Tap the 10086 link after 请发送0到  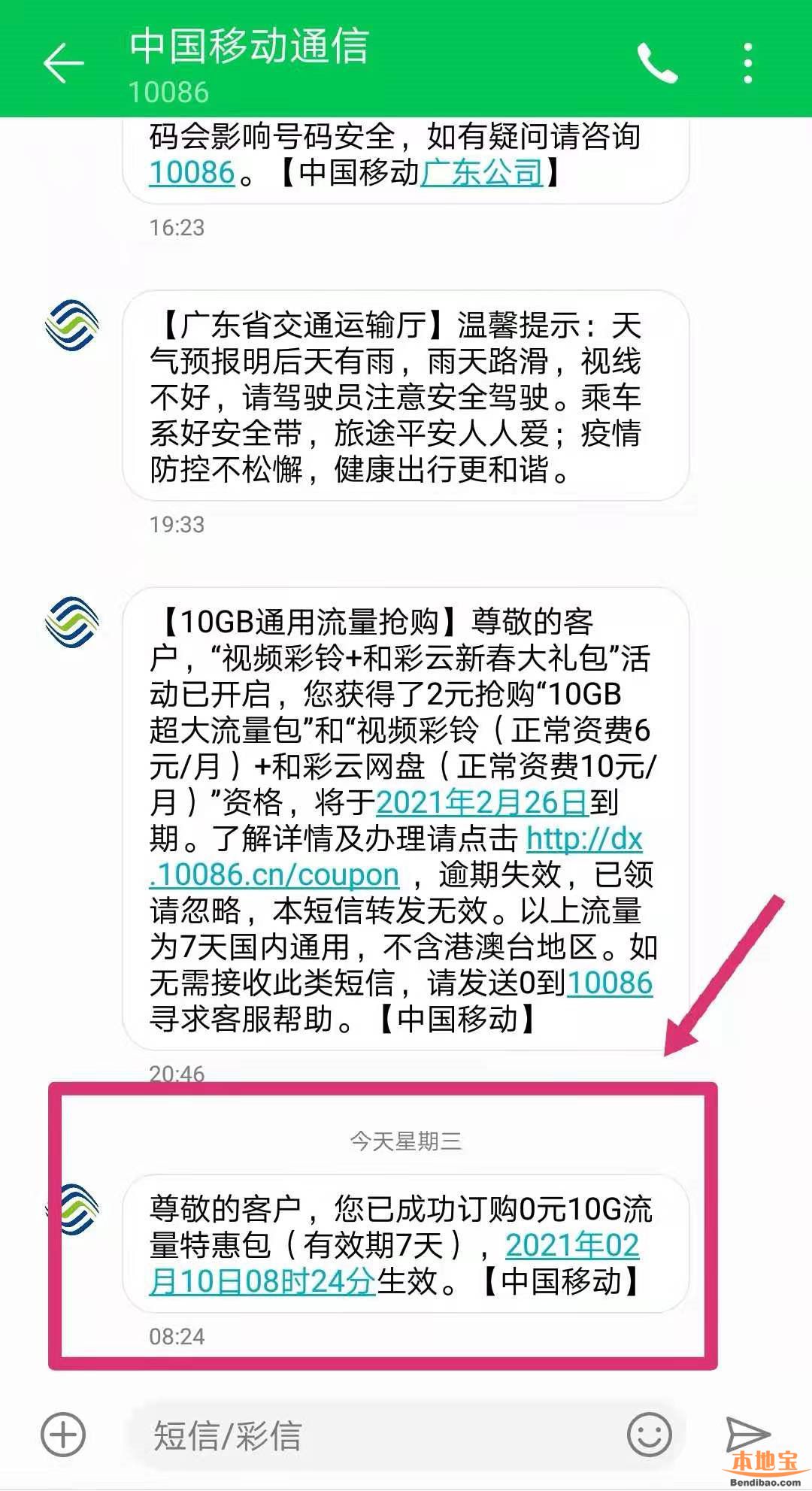tap(609, 983)
